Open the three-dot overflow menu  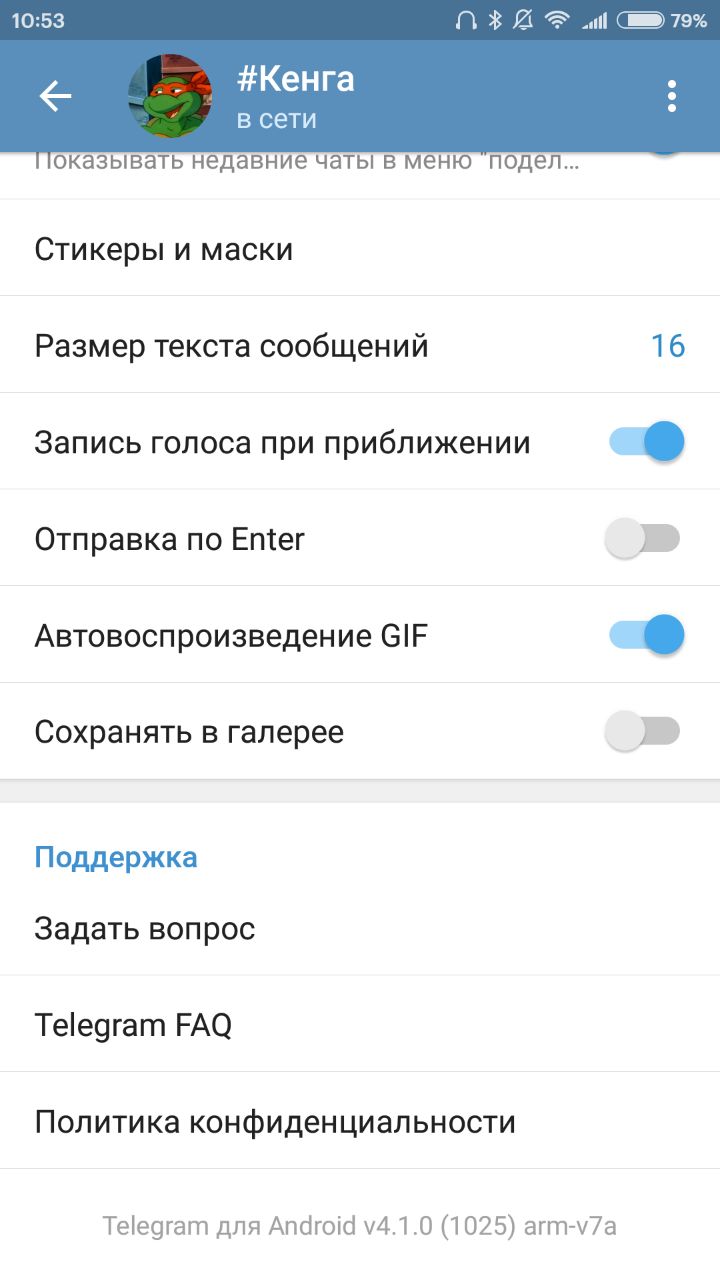pos(672,96)
